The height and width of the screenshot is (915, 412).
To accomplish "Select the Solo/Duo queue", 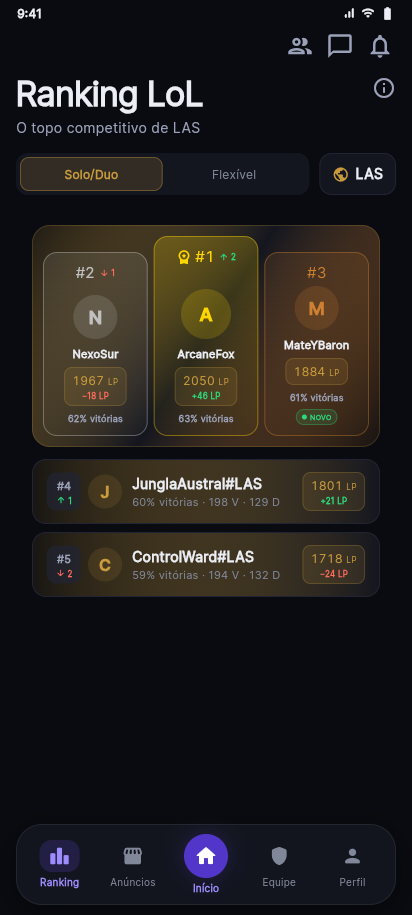I will click(x=91, y=174).
